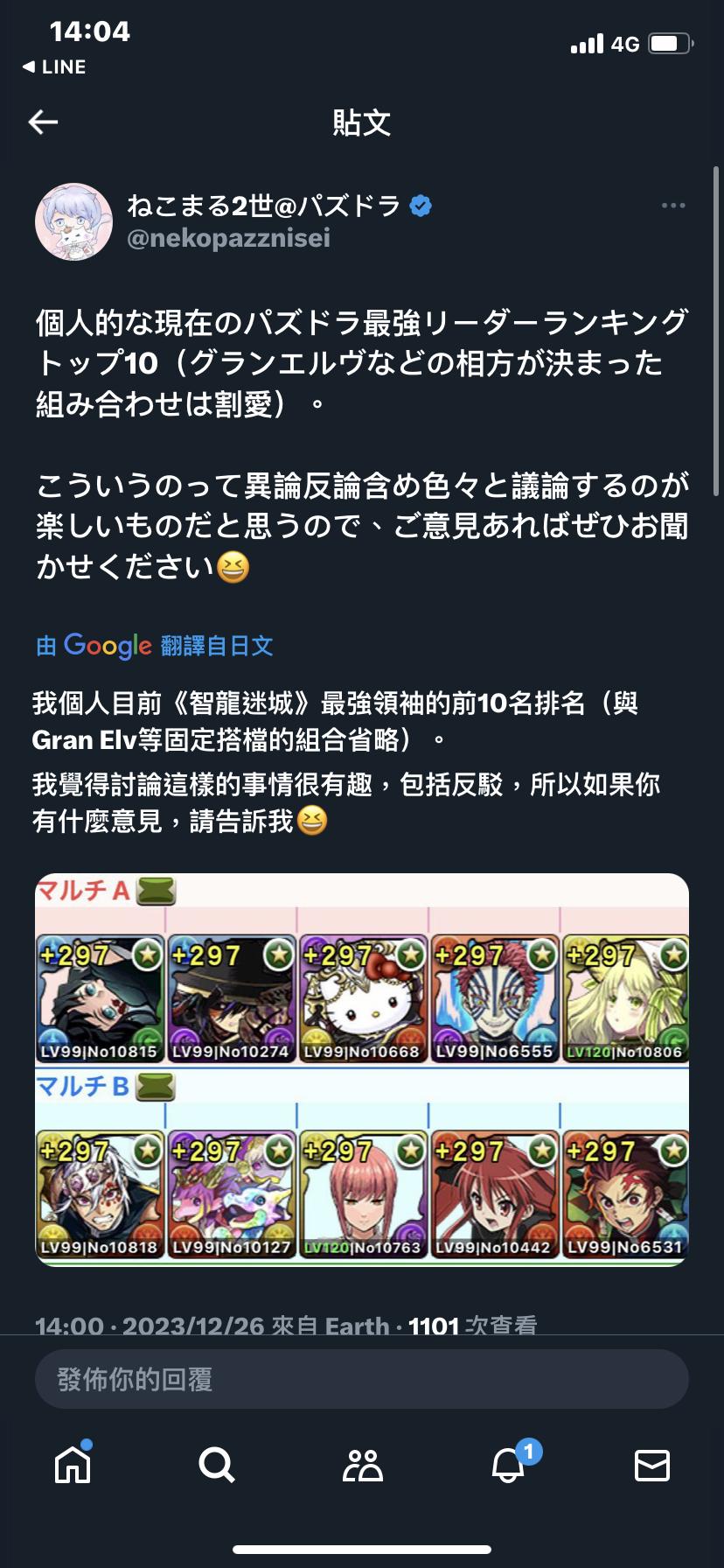The image size is (724, 1568).
Task: Switch to the Home tab
Action: [x=73, y=1464]
